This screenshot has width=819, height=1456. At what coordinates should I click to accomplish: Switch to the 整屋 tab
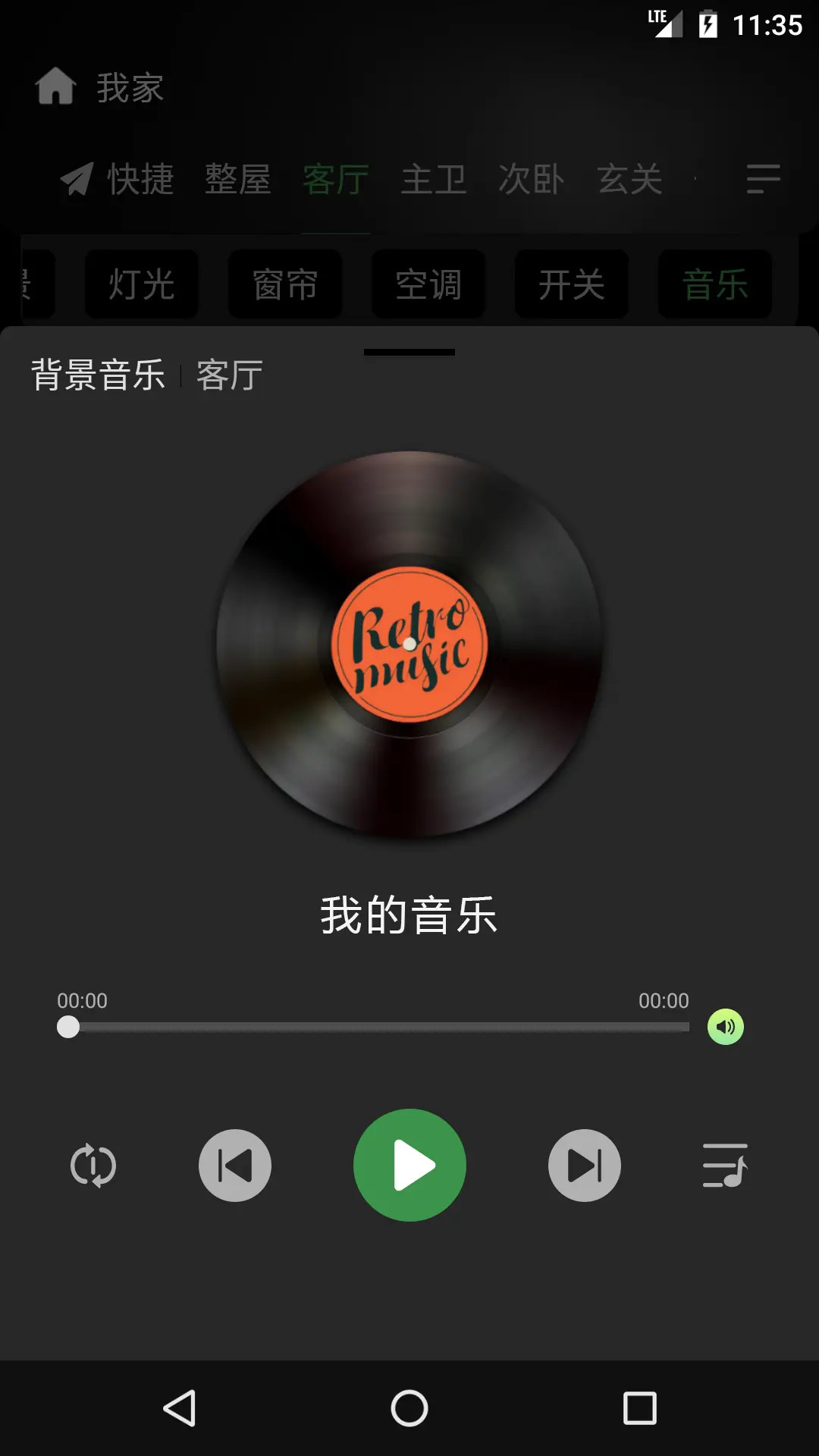[x=238, y=178]
